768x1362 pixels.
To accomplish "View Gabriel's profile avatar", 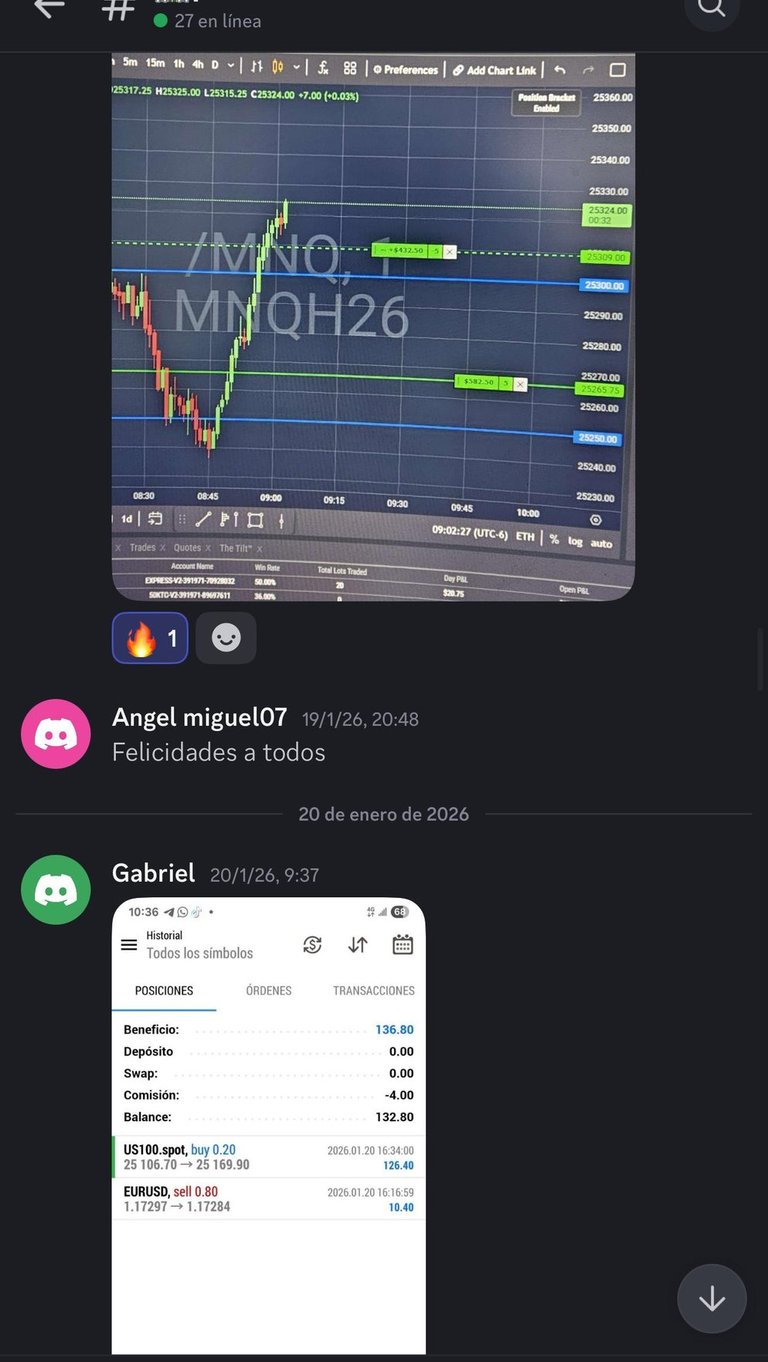I will 56,889.
